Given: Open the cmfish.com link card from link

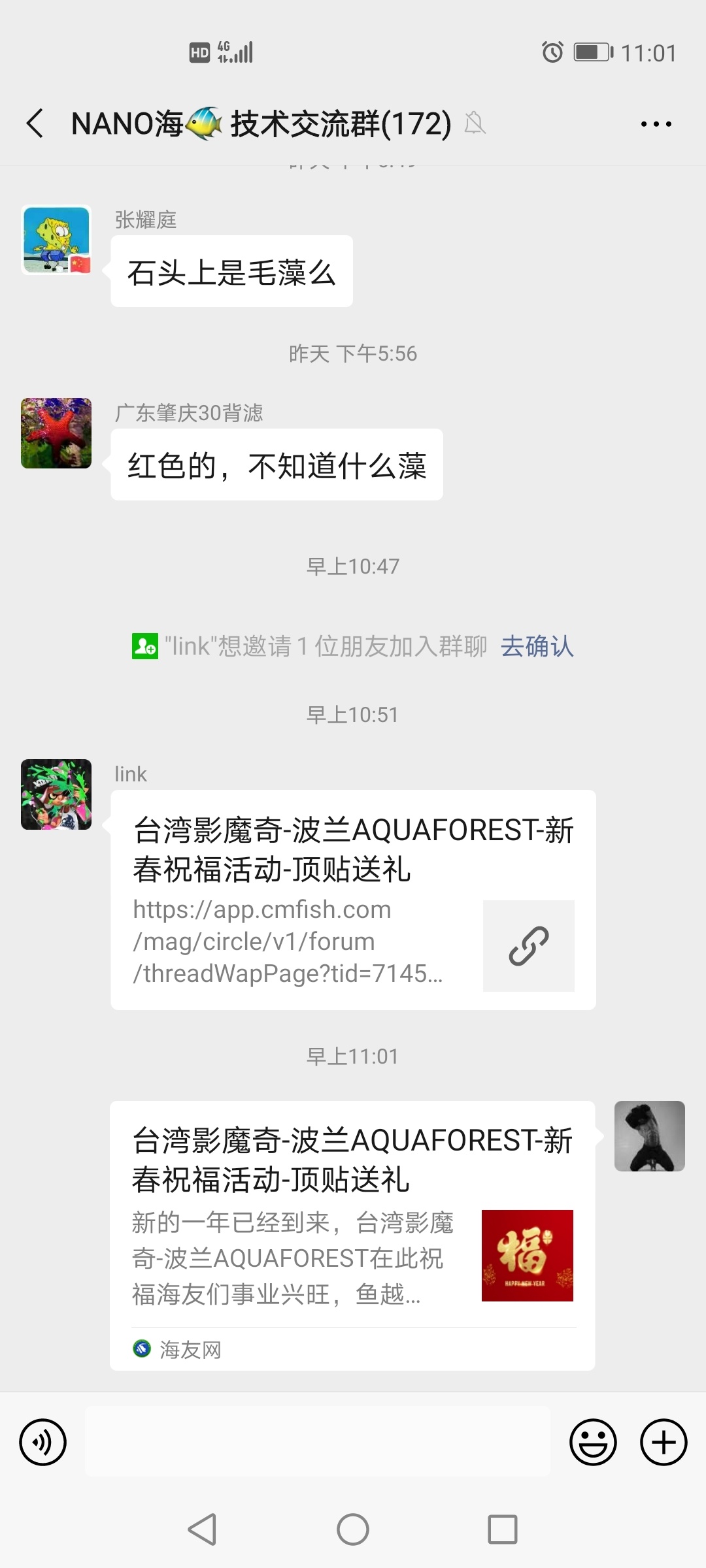Looking at the screenshot, I should coord(353,900).
